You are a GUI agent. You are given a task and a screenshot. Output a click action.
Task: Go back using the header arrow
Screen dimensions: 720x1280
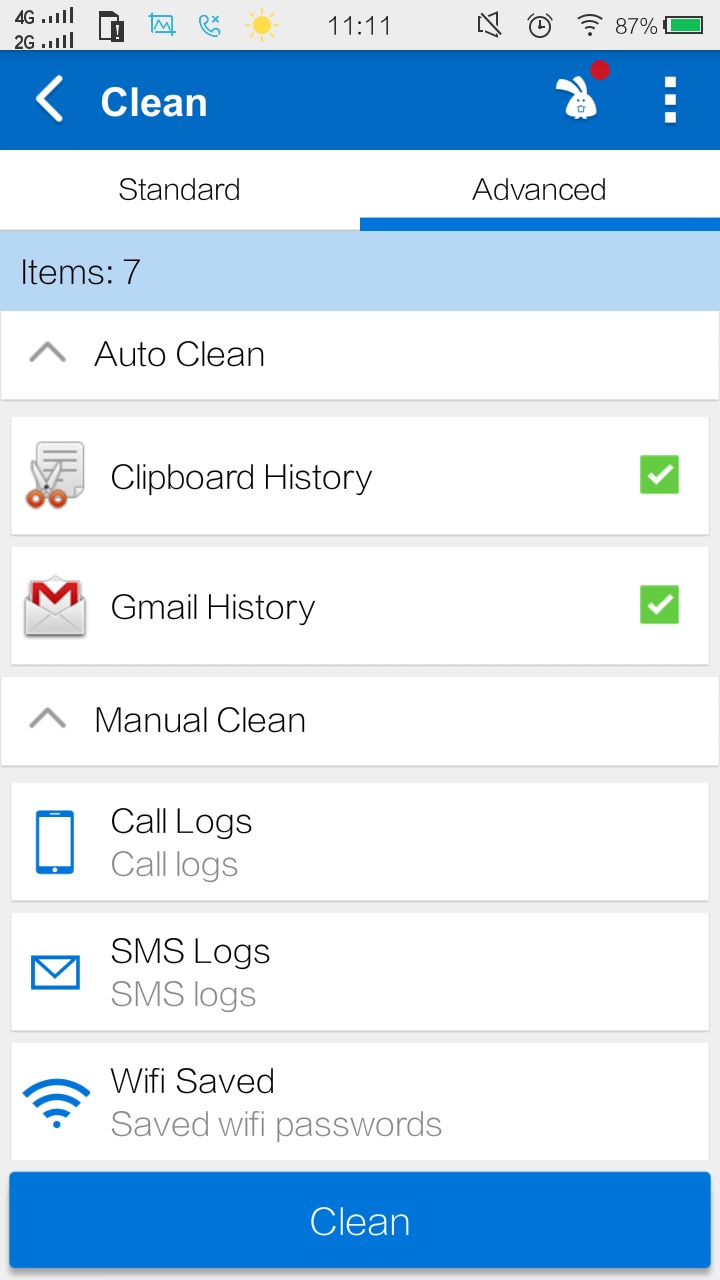(49, 101)
